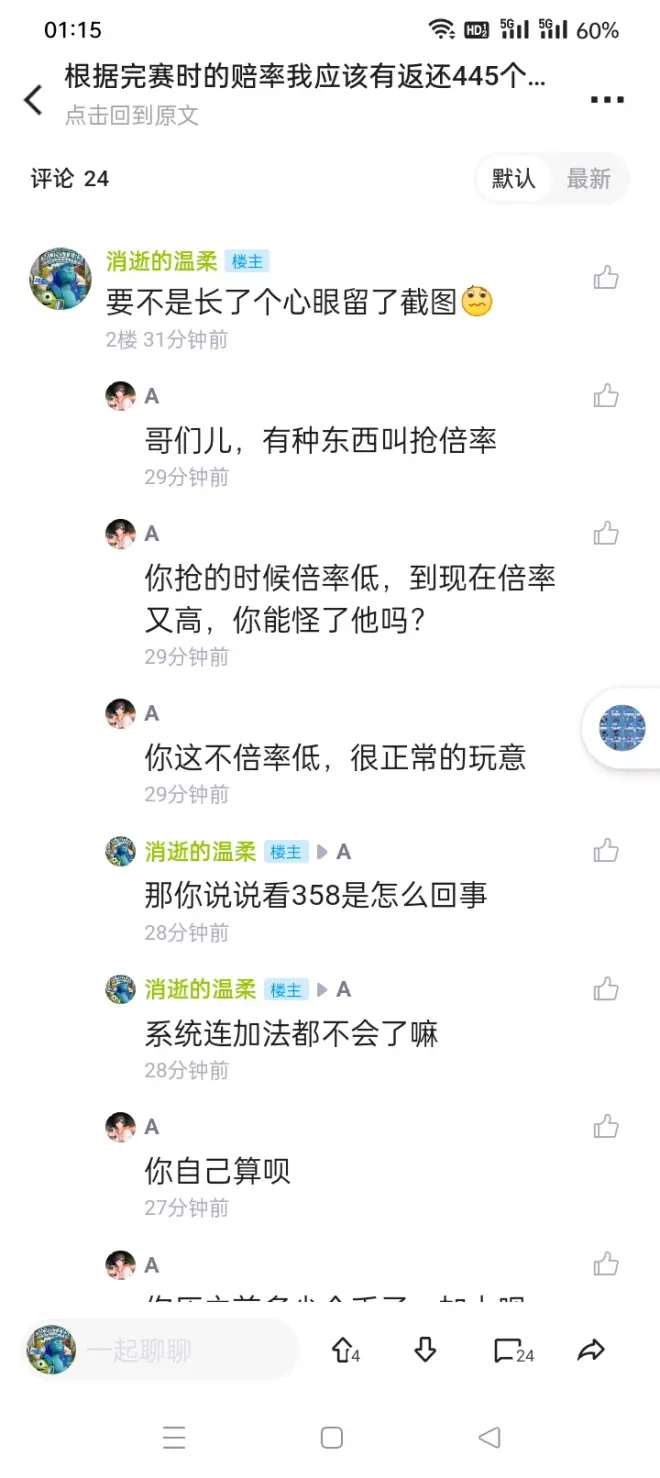Like the reply 那你说说看358是怎么回事
660x1478 pixels.
[x=606, y=851]
